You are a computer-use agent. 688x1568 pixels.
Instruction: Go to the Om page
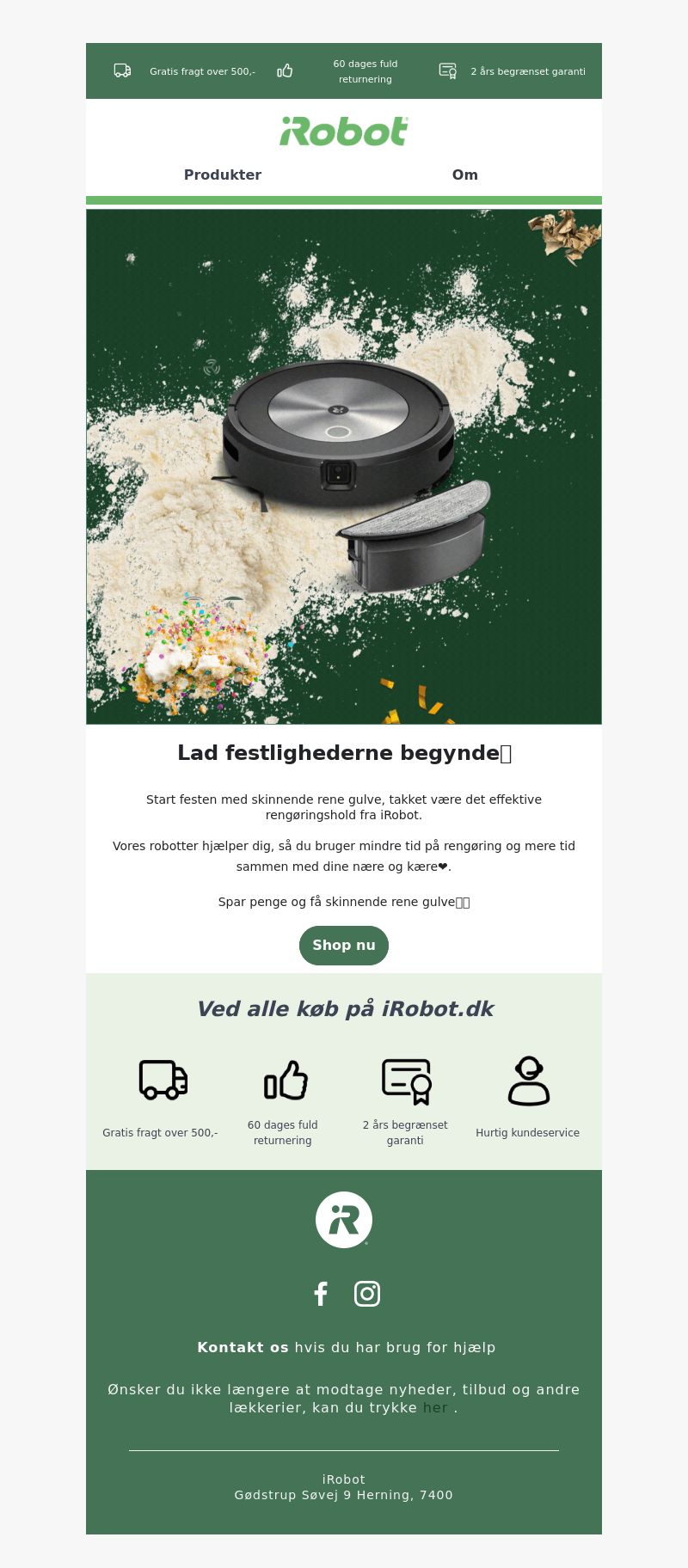point(464,175)
